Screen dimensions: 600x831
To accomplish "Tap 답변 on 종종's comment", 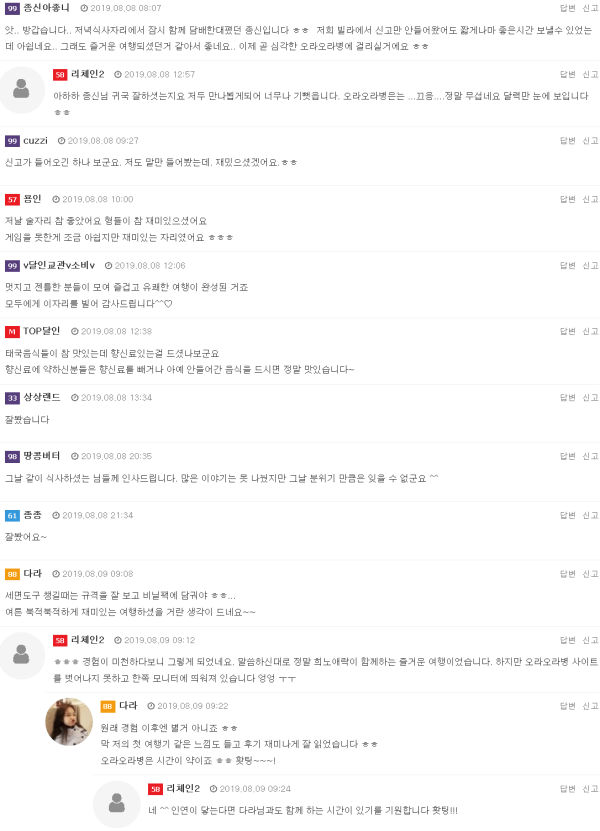I will 567,515.
